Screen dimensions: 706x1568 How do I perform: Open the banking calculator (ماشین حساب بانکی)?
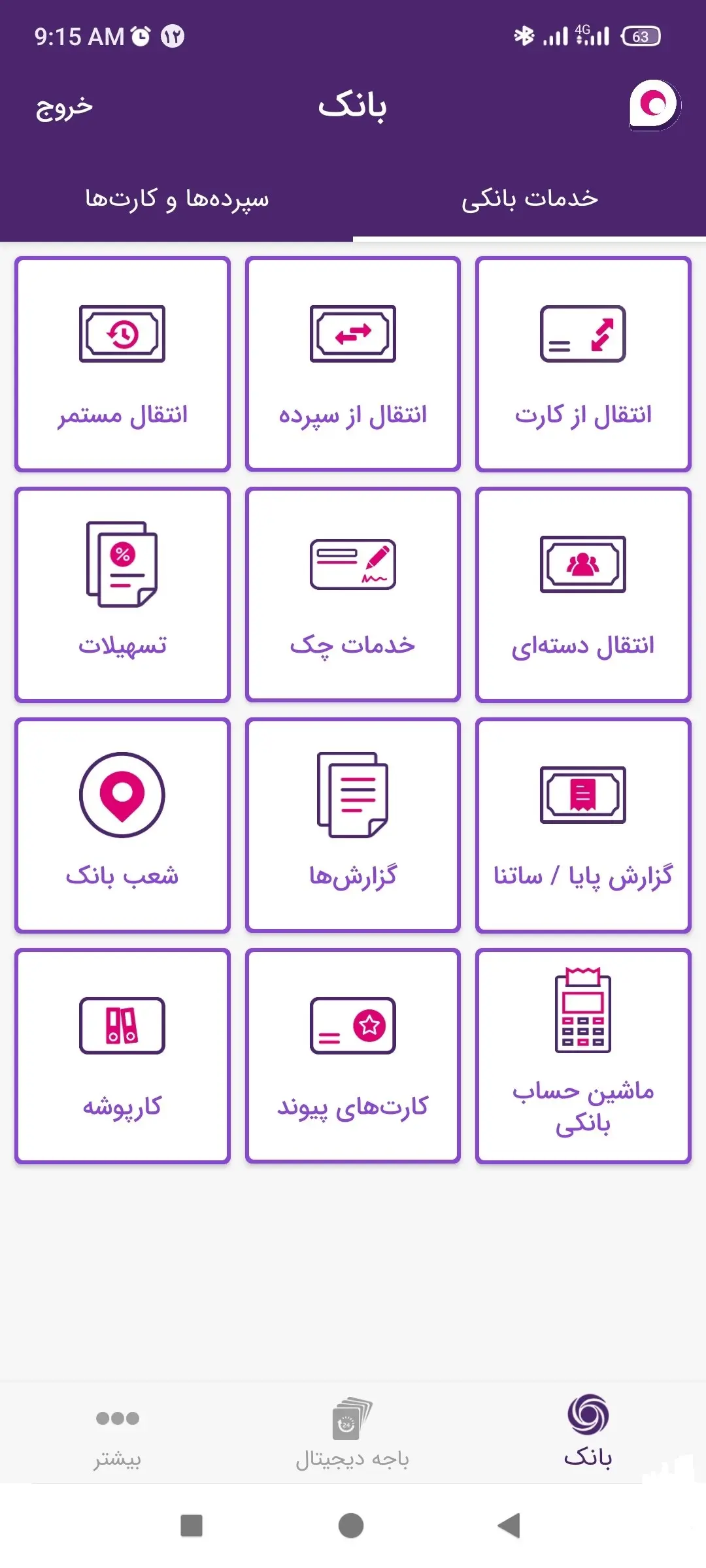tap(584, 1058)
